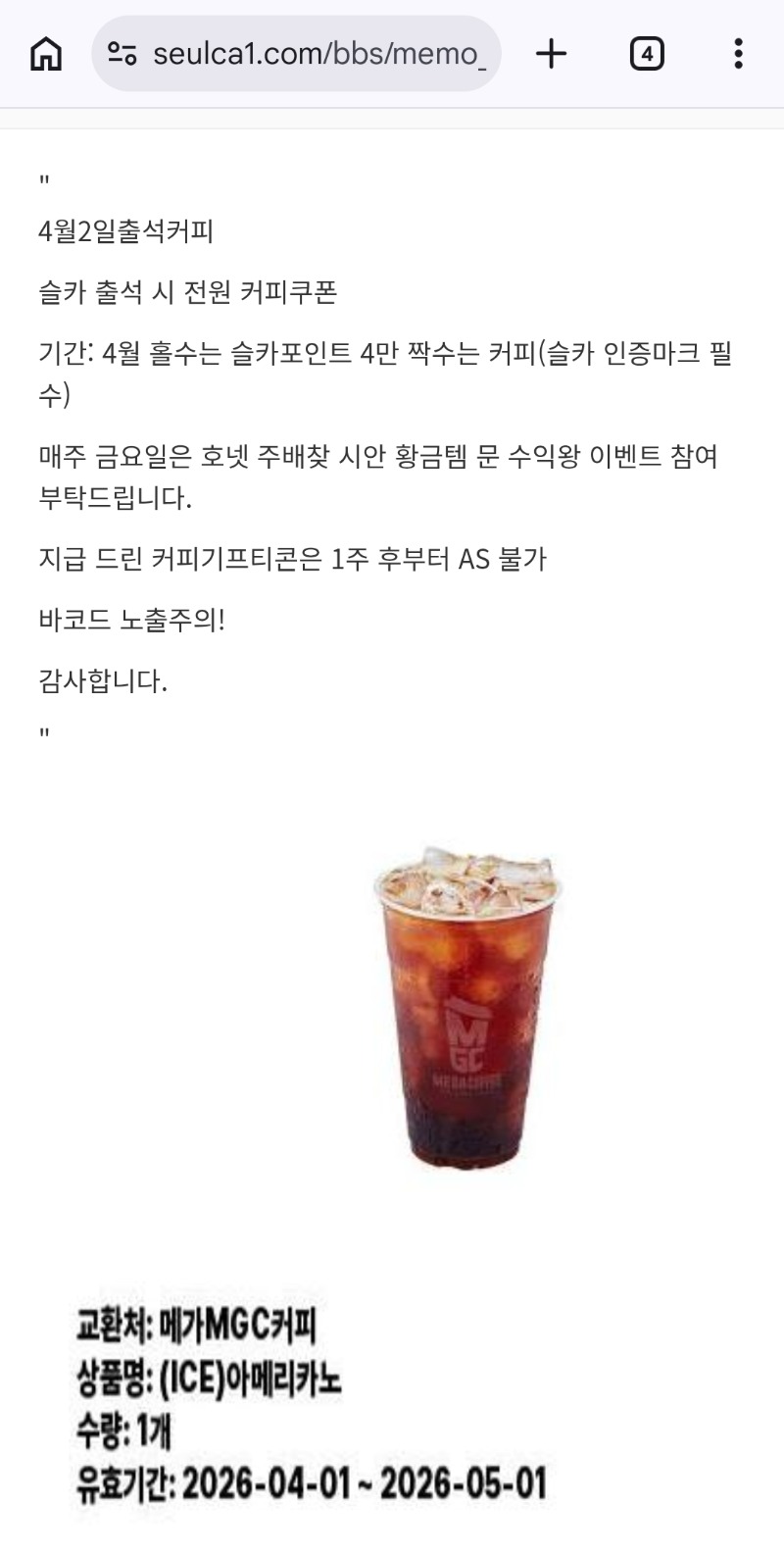Go to the browser home page
The image size is (784, 1555).
pos(46,54)
